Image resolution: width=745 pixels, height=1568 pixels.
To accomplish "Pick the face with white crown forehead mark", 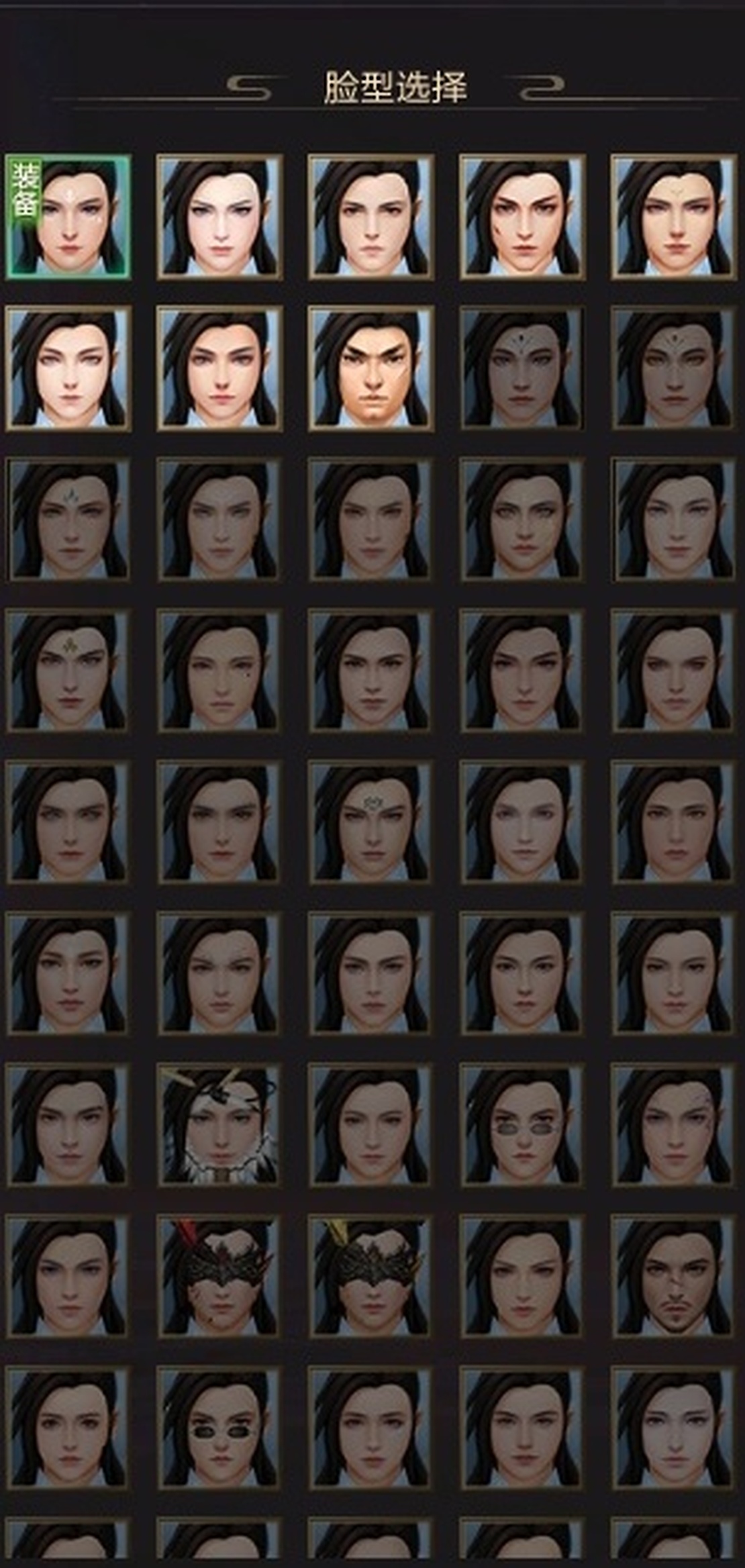I will [370, 822].
